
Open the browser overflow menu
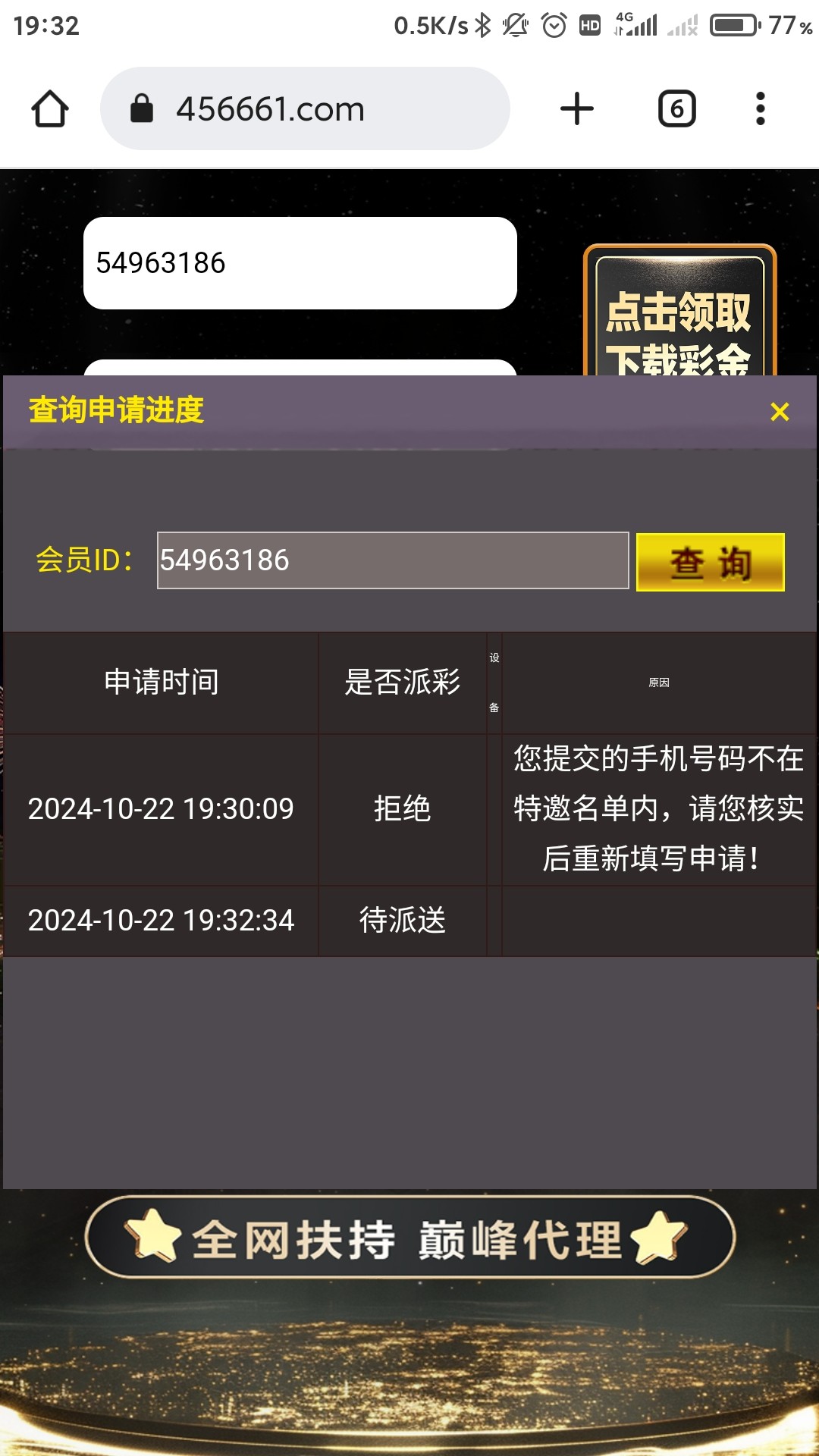tap(761, 108)
